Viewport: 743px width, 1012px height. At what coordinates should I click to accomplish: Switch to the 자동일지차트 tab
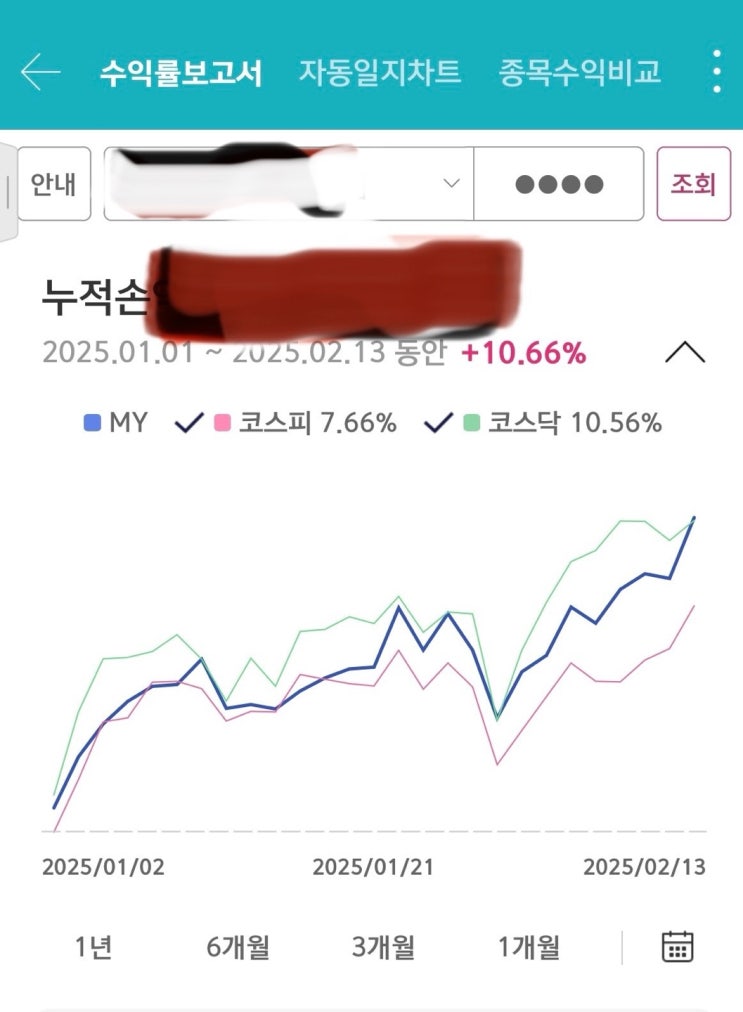click(x=380, y=72)
